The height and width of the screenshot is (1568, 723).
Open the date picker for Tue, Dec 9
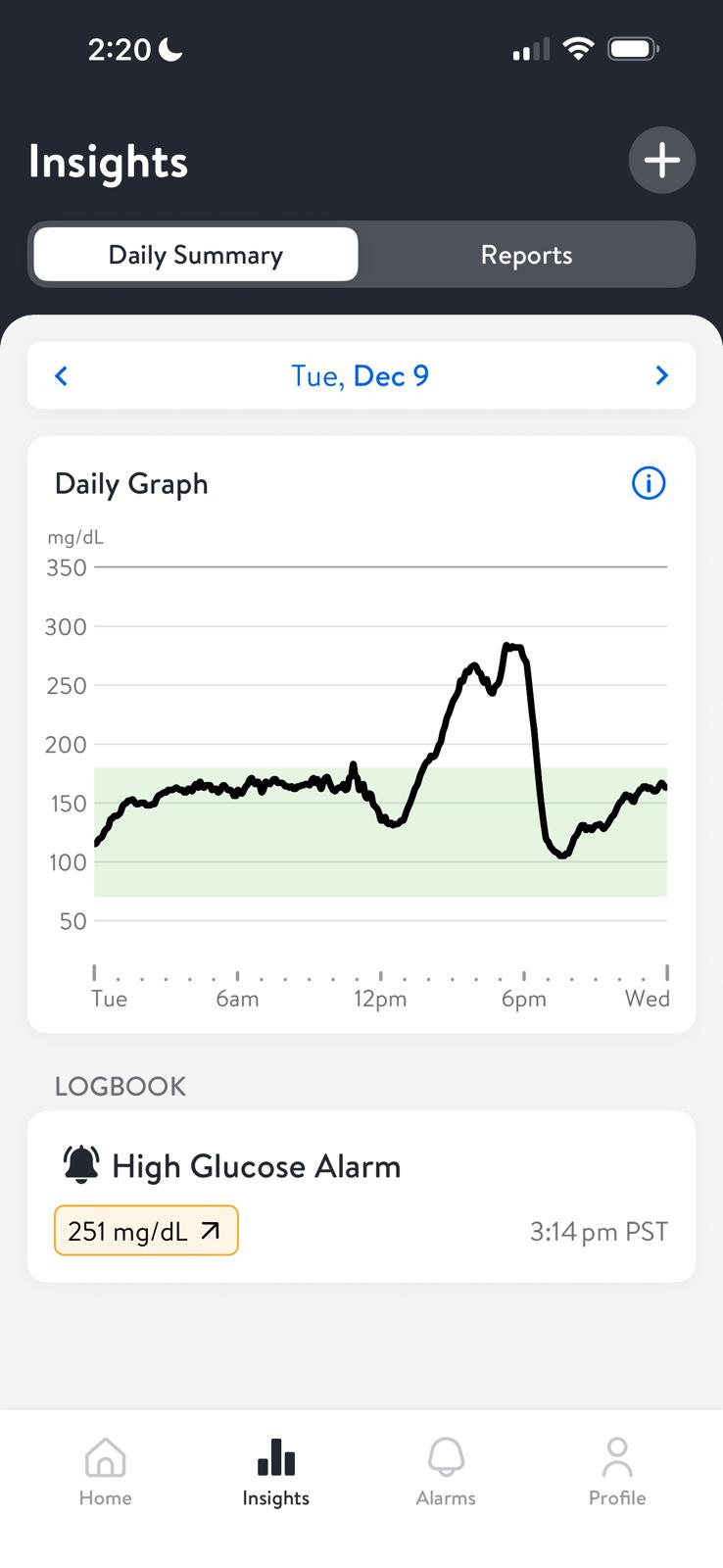[x=361, y=375]
